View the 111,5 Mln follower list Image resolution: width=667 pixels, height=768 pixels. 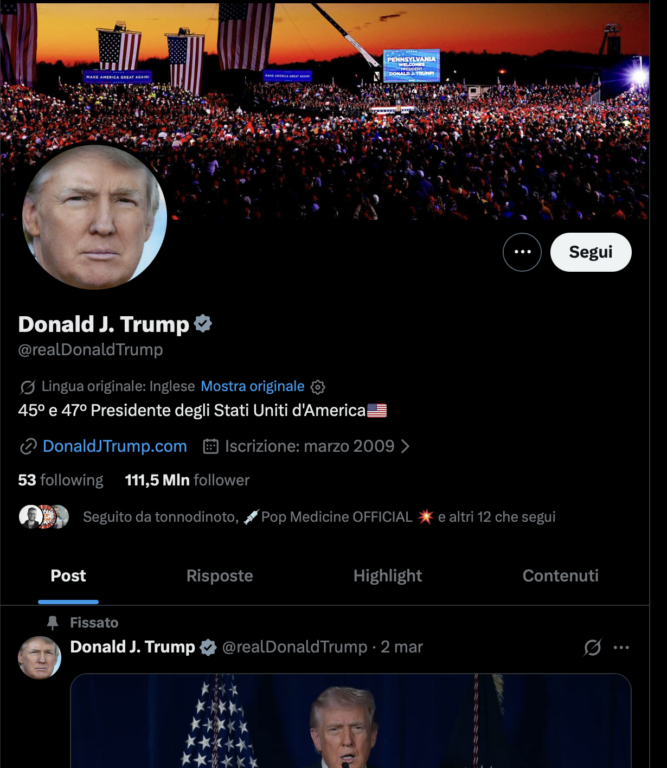[x=187, y=480]
